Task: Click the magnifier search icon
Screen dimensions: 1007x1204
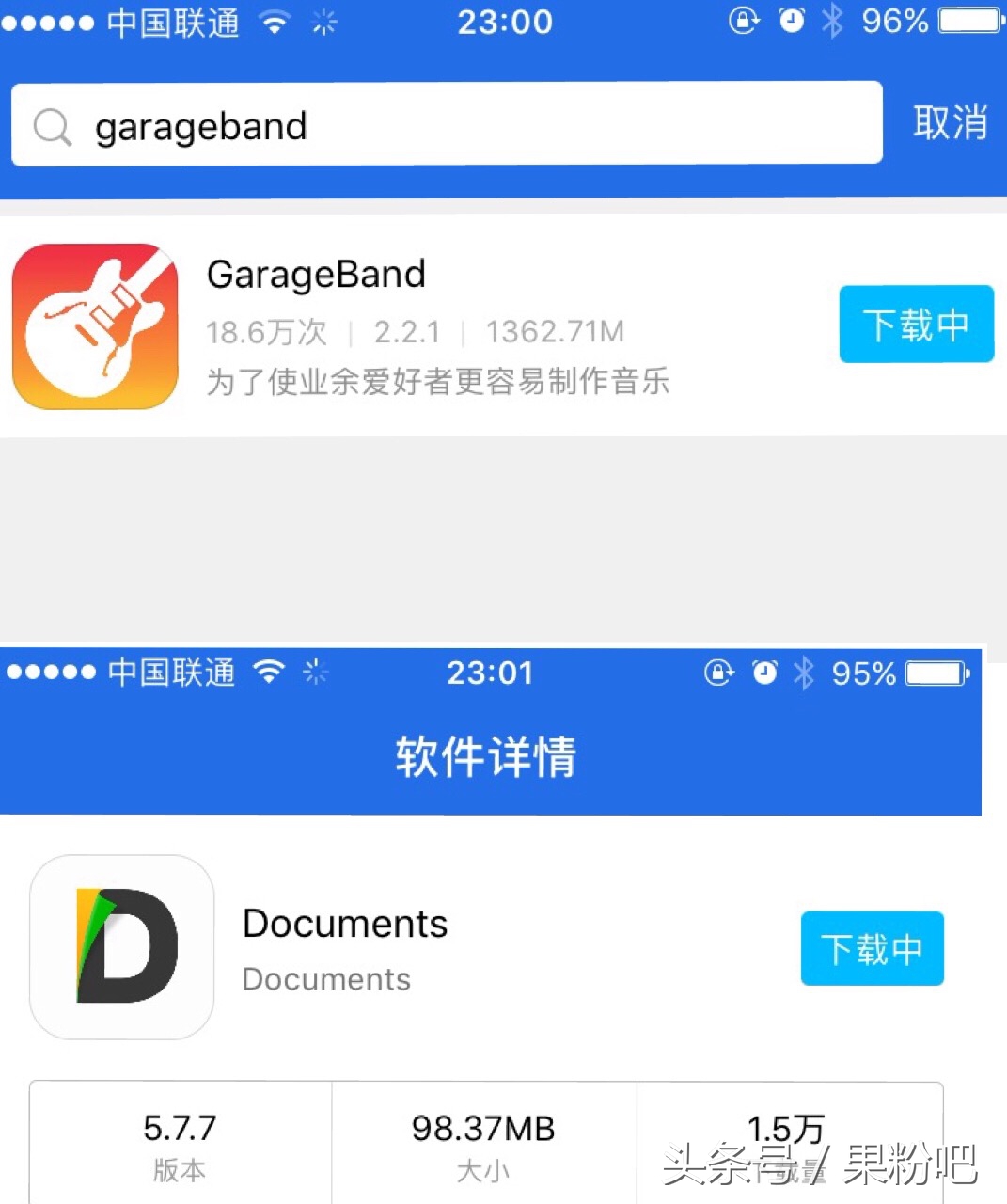Action: click(x=52, y=124)
